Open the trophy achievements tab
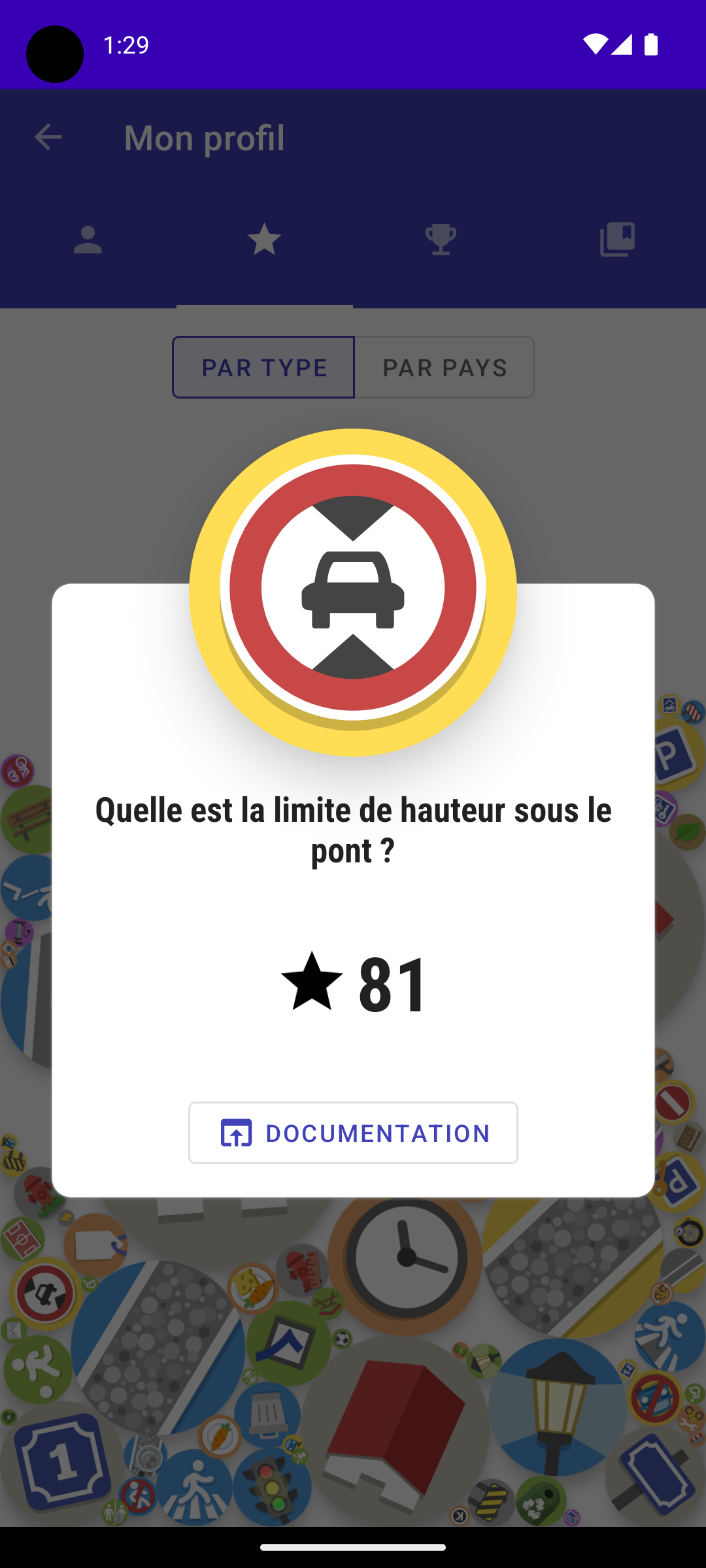706x1568 pixels. coord(441,240)
